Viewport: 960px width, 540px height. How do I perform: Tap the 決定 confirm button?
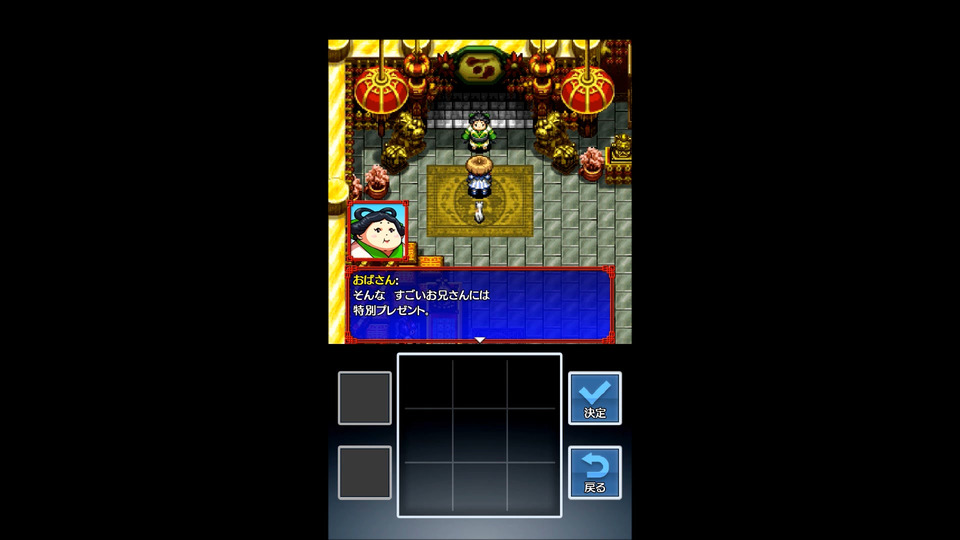595,398
